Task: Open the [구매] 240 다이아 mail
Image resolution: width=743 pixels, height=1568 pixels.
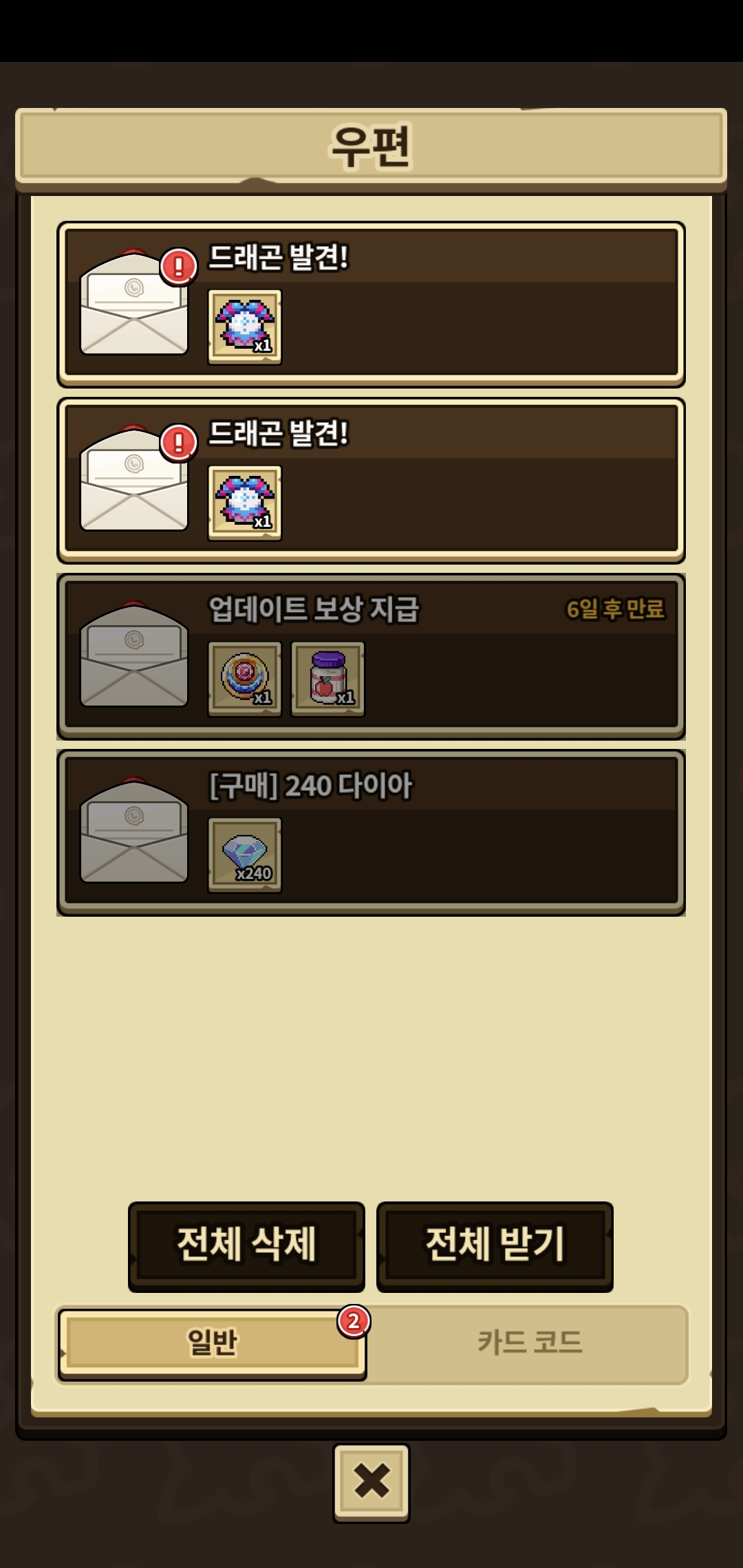Action: coord(371,832)
